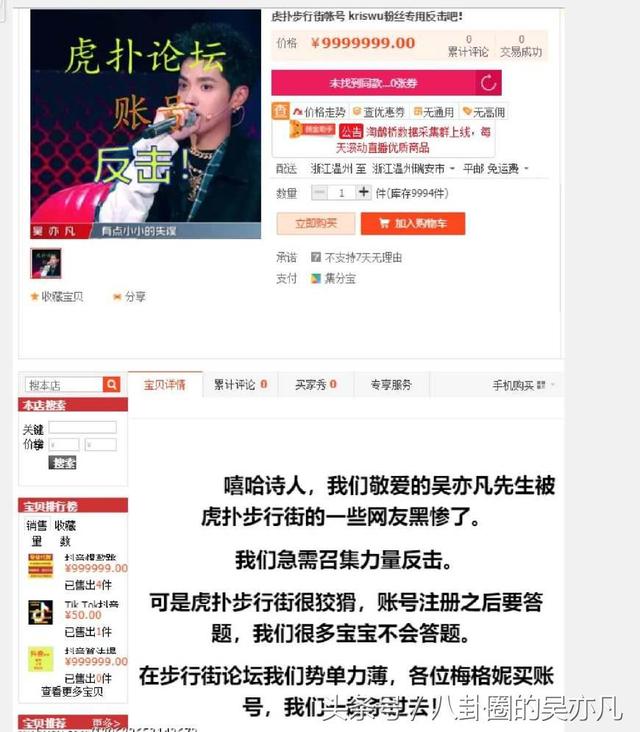Viewport: 640px width, 732px height.
Task: Open the 专享服务 tab
Action: (391, 384)
